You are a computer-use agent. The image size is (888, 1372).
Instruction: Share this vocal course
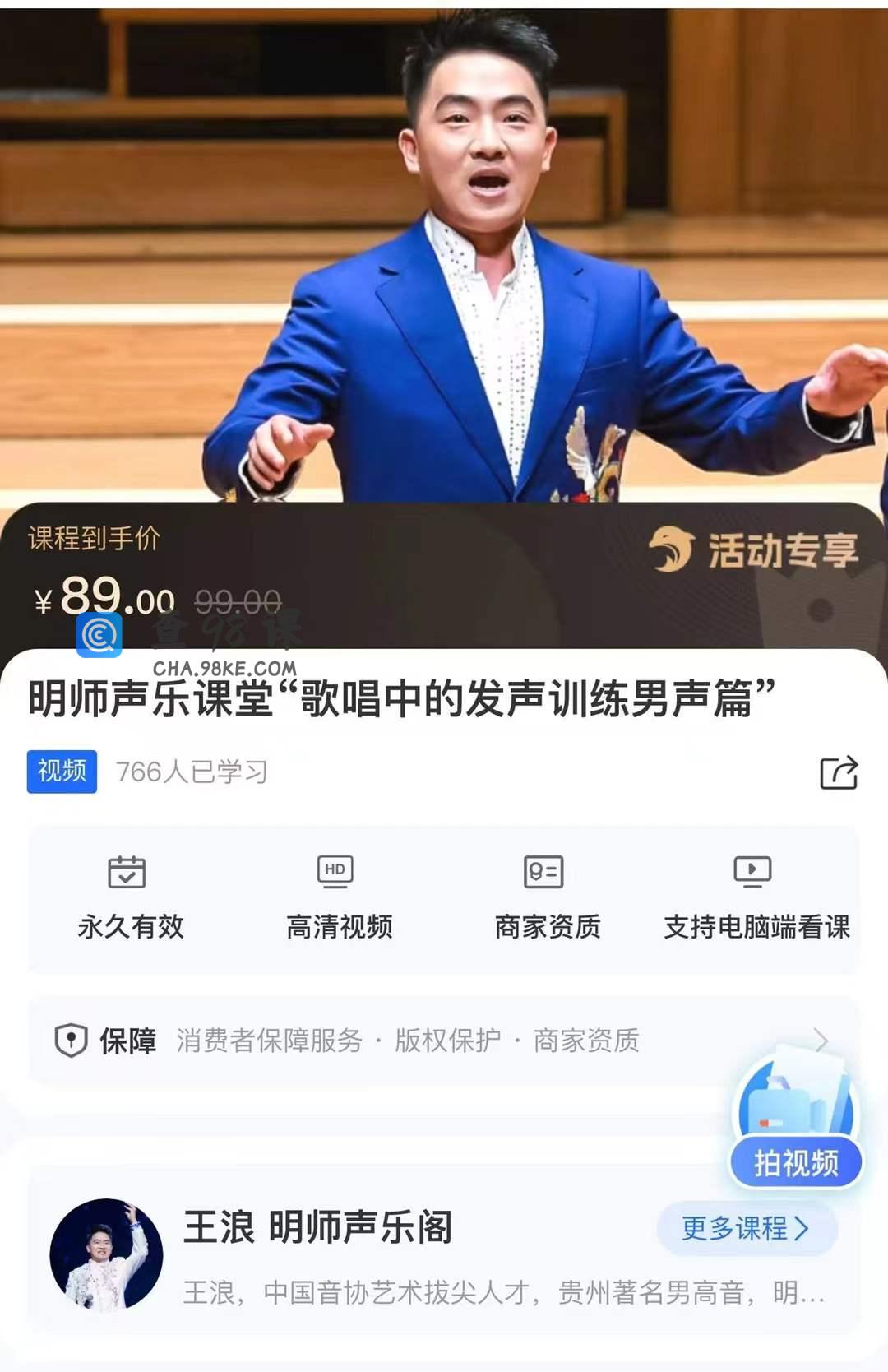click(839, 772)
